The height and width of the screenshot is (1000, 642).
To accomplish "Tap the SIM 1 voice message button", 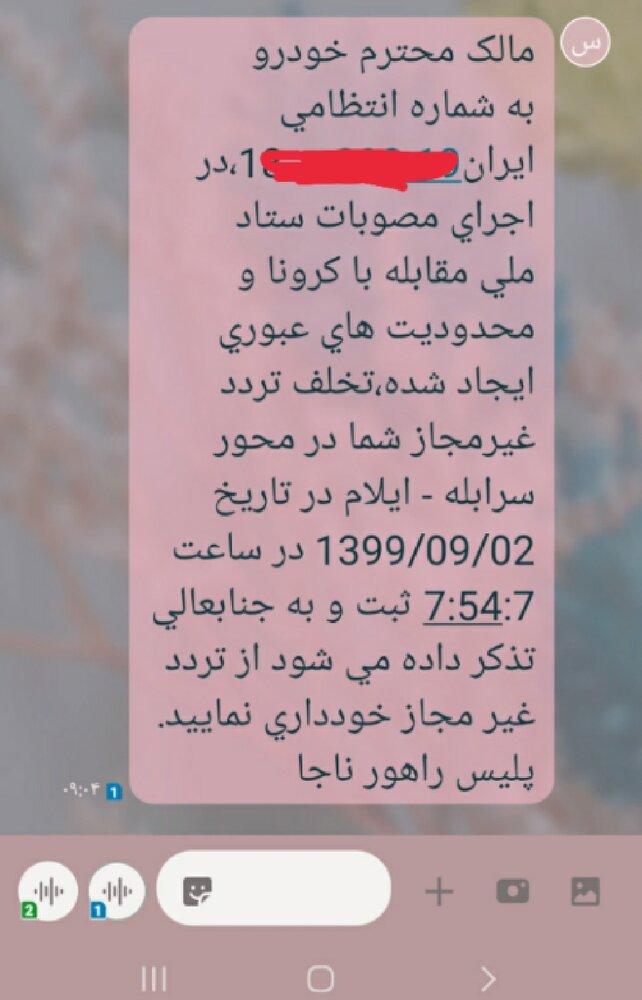I will point(117,891).
